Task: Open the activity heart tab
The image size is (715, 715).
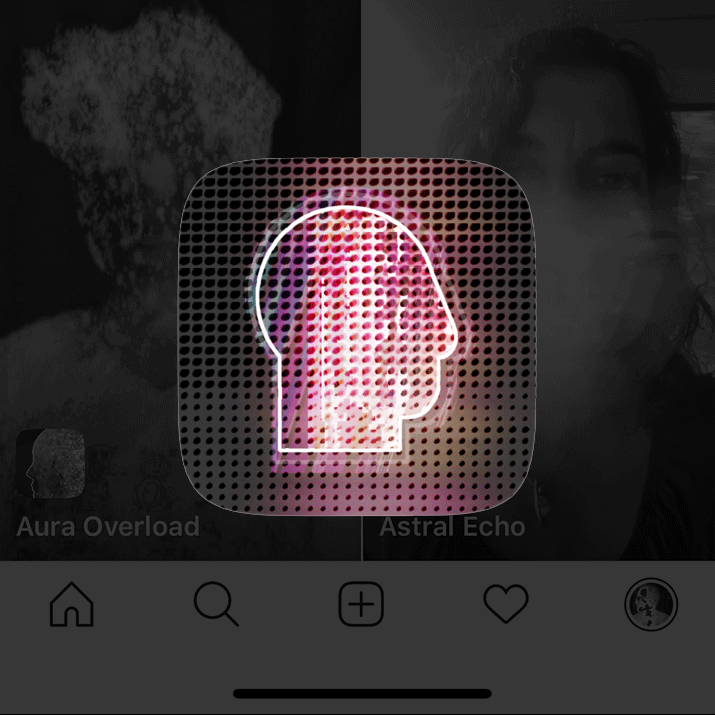Action: 505,604
